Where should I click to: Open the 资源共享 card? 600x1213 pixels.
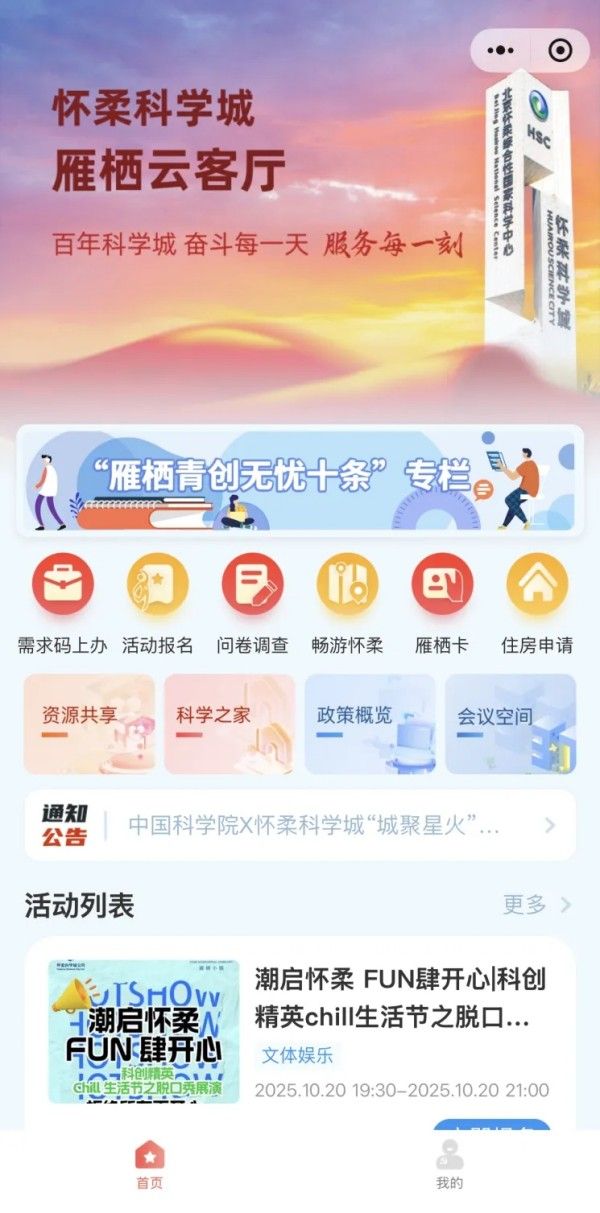89,724
